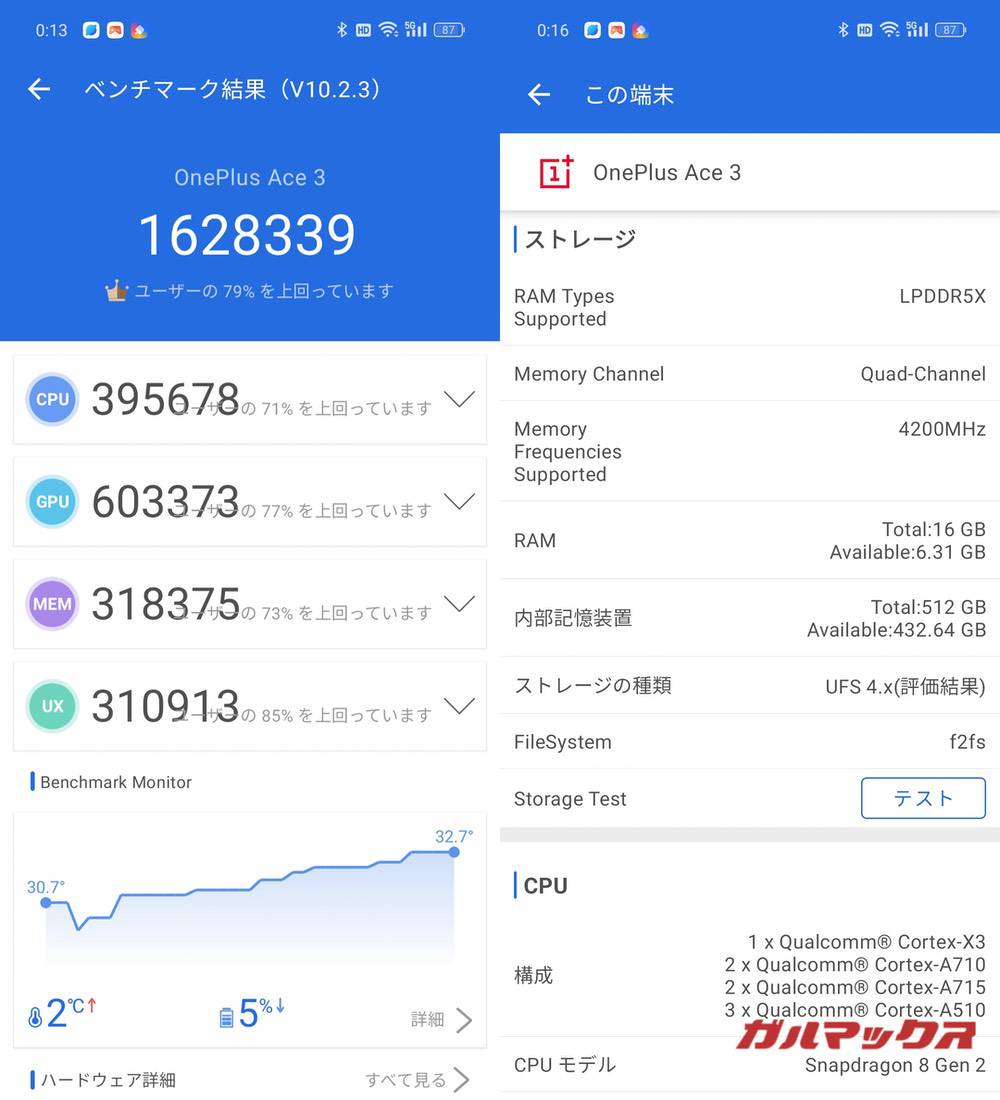This screenshot has height=1100, width=1000.
Task: Expand the CPU score details chevron
Action: click(460, 399)
